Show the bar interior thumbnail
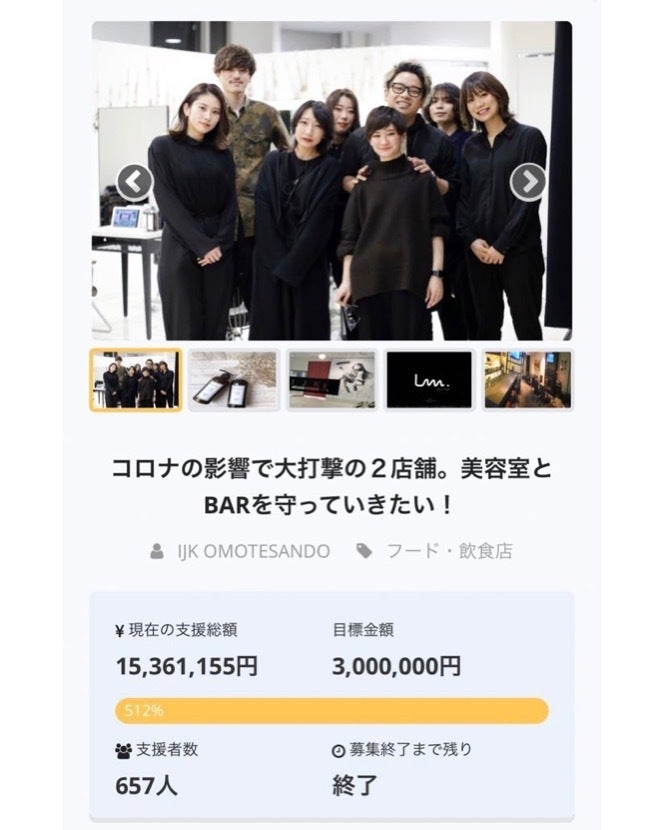Viewport: 664px width, 830px height. [x=527, y=380]
